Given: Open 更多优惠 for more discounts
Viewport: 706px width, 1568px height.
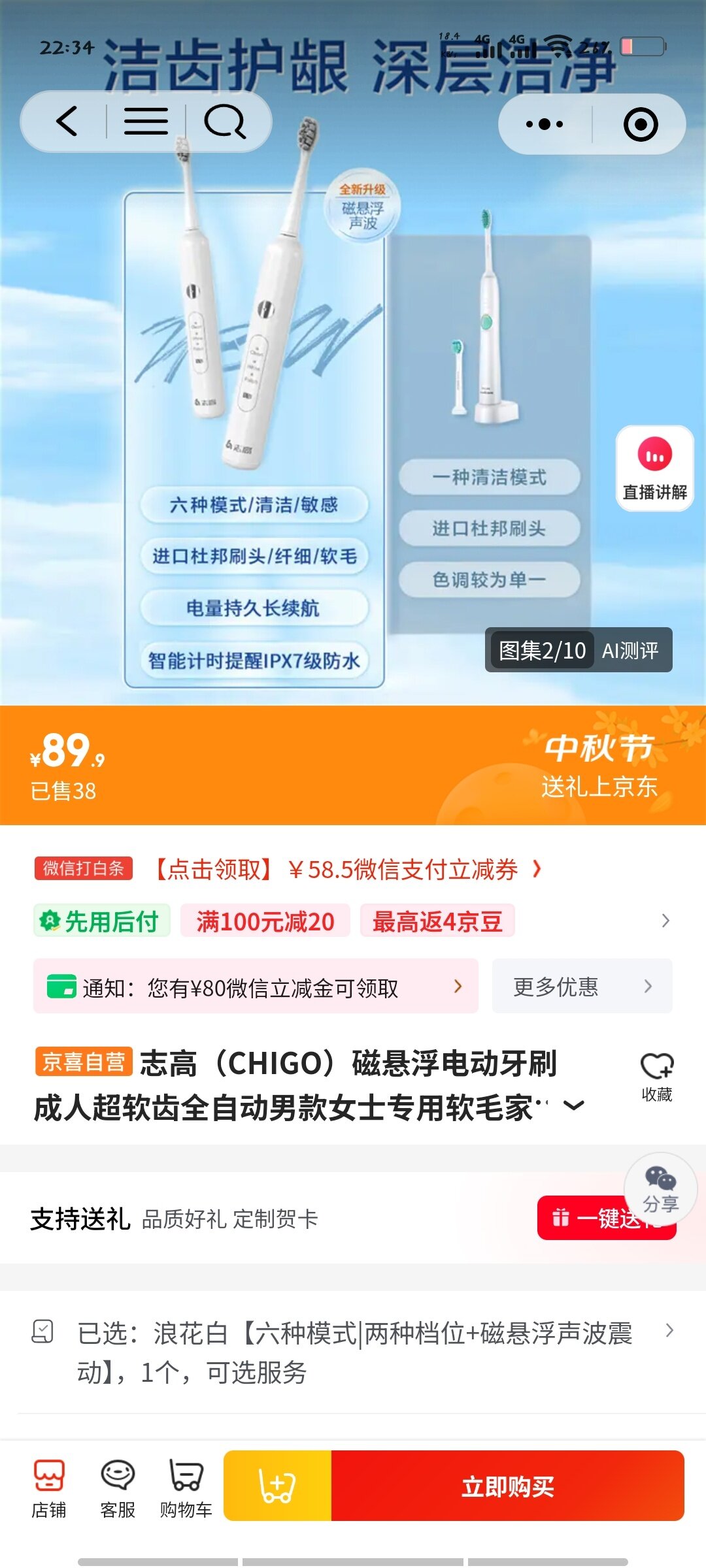Looking at the screenshot, I should pos(581,987).
